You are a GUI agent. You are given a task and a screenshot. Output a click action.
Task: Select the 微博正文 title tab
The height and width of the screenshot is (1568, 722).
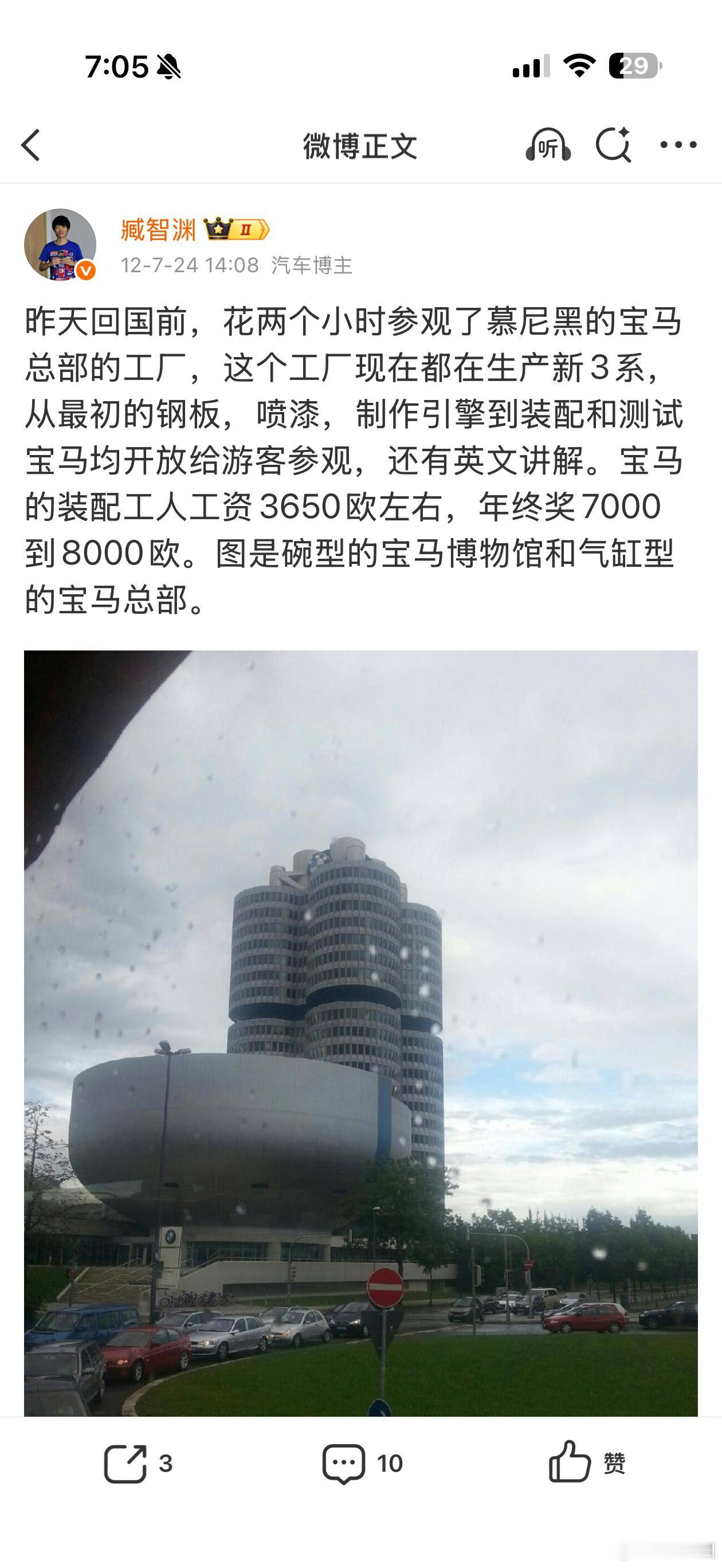click(360, 145)
